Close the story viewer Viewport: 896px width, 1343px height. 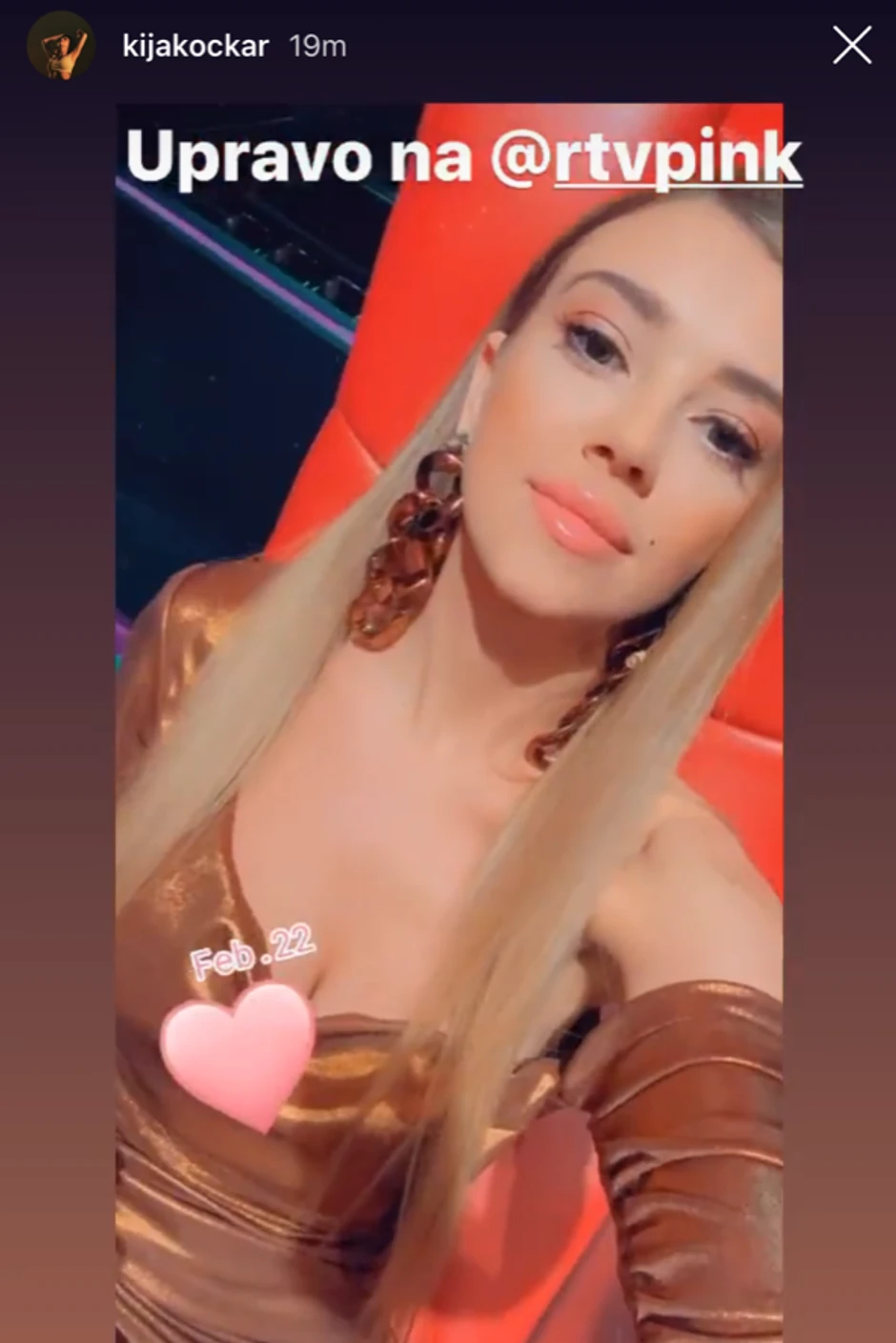(x=851, y=45)
